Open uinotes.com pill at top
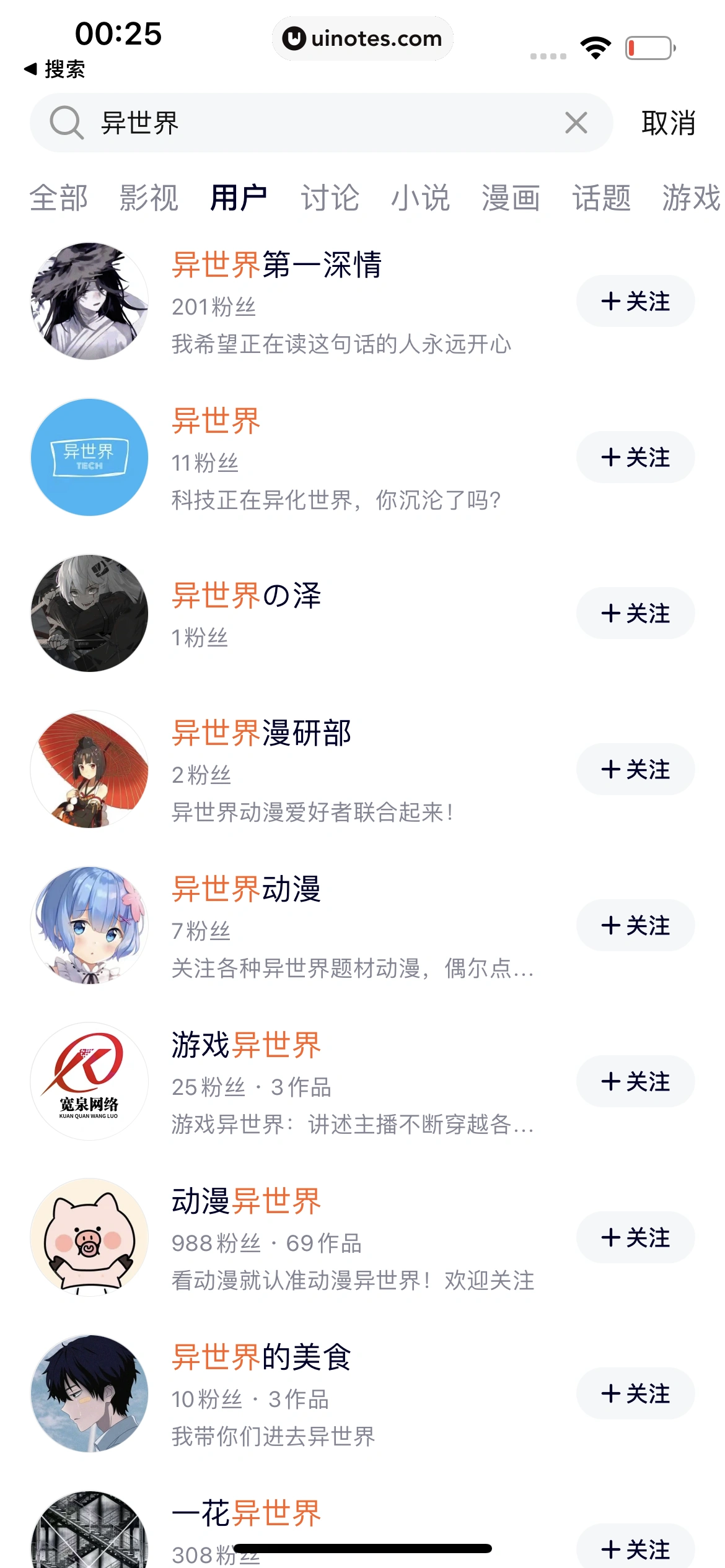 [362, 38]
